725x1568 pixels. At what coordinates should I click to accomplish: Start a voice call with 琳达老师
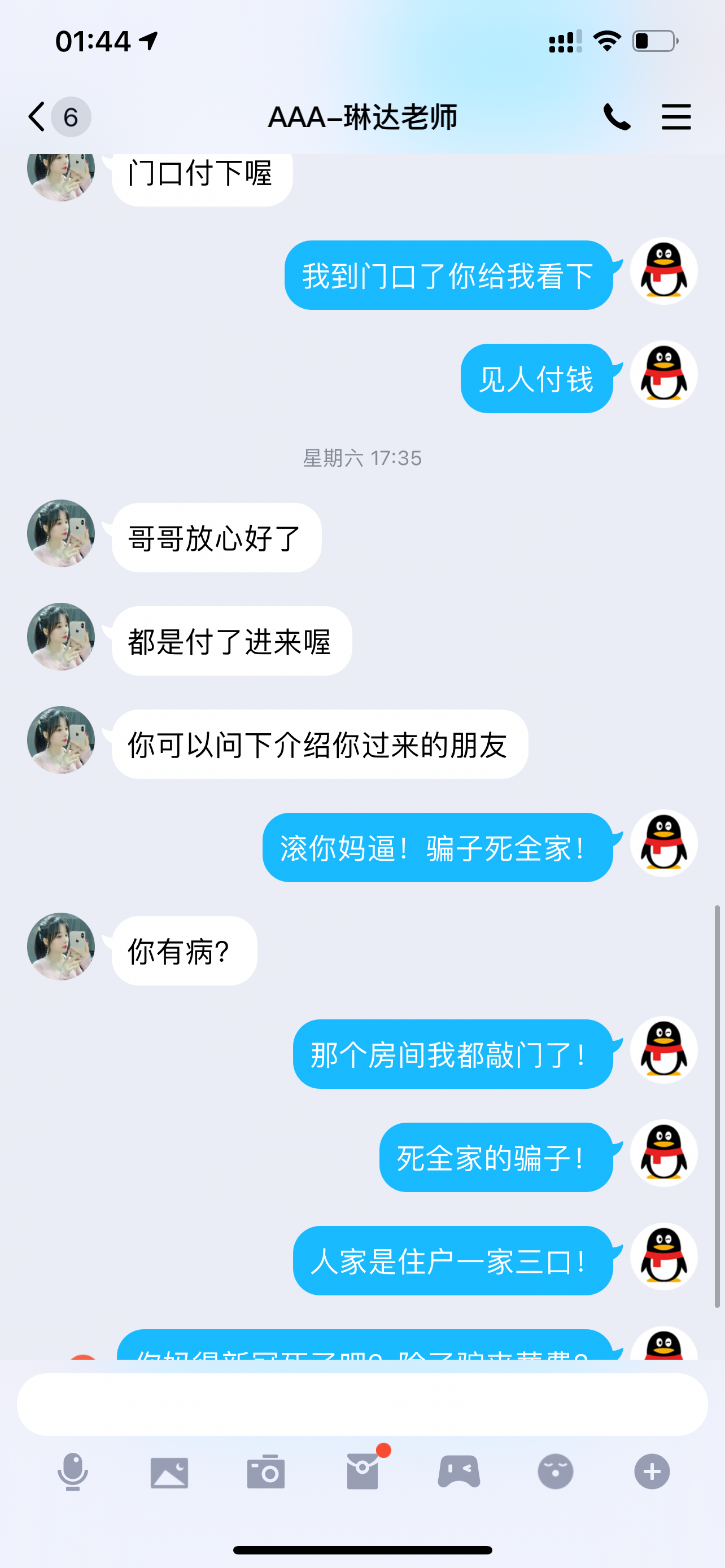point(617,117)
